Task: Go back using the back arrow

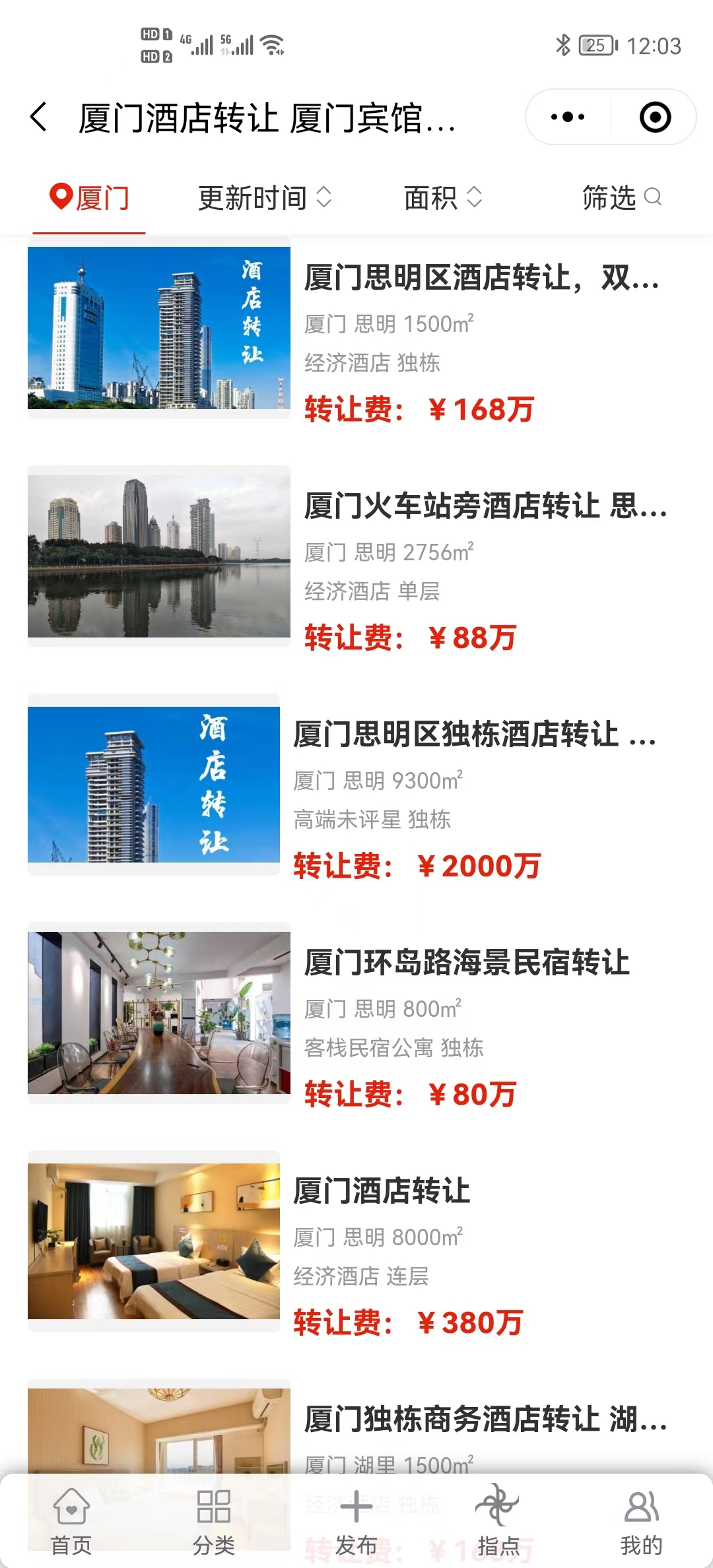Action: pyautogui.click(x=40, y=117)
